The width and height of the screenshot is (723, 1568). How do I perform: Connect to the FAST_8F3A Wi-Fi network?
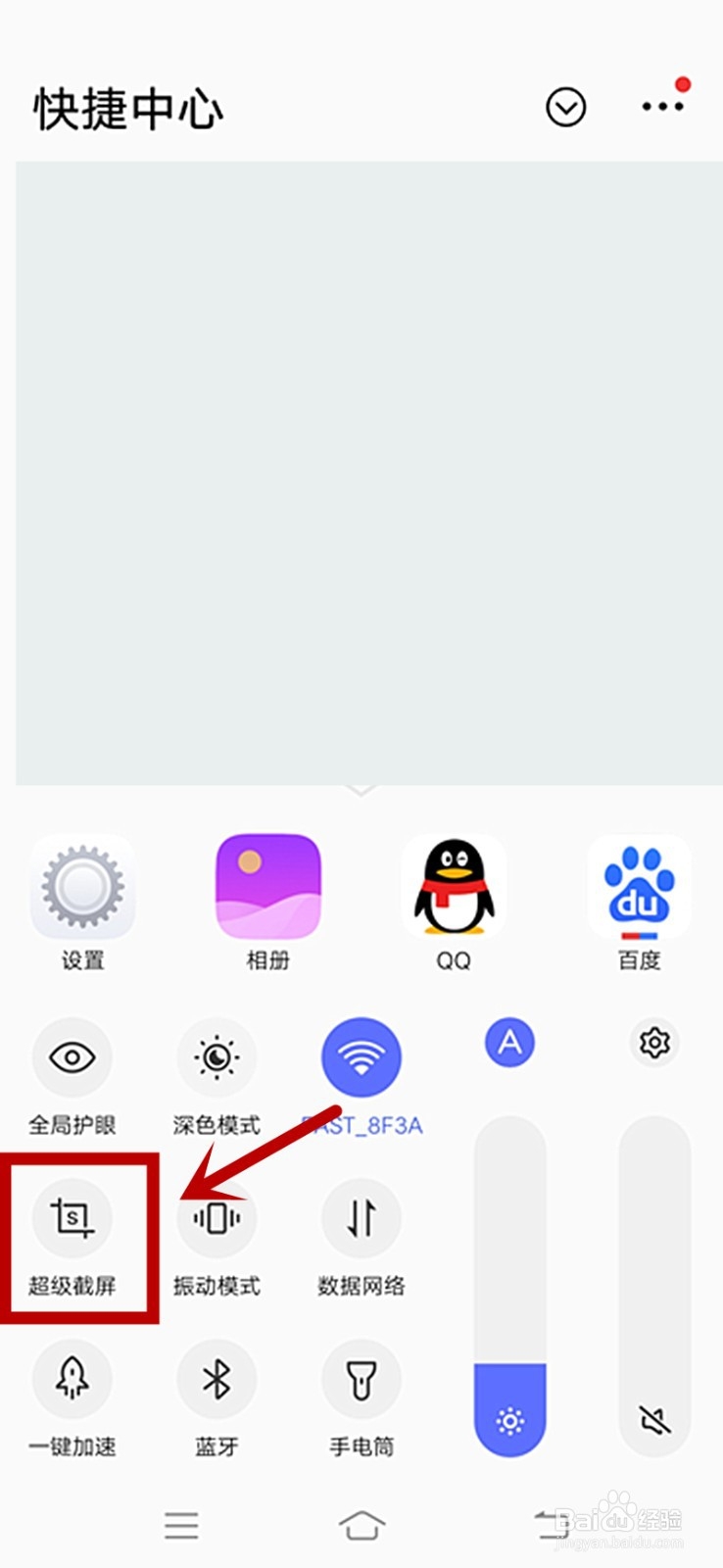[363, 1057]
